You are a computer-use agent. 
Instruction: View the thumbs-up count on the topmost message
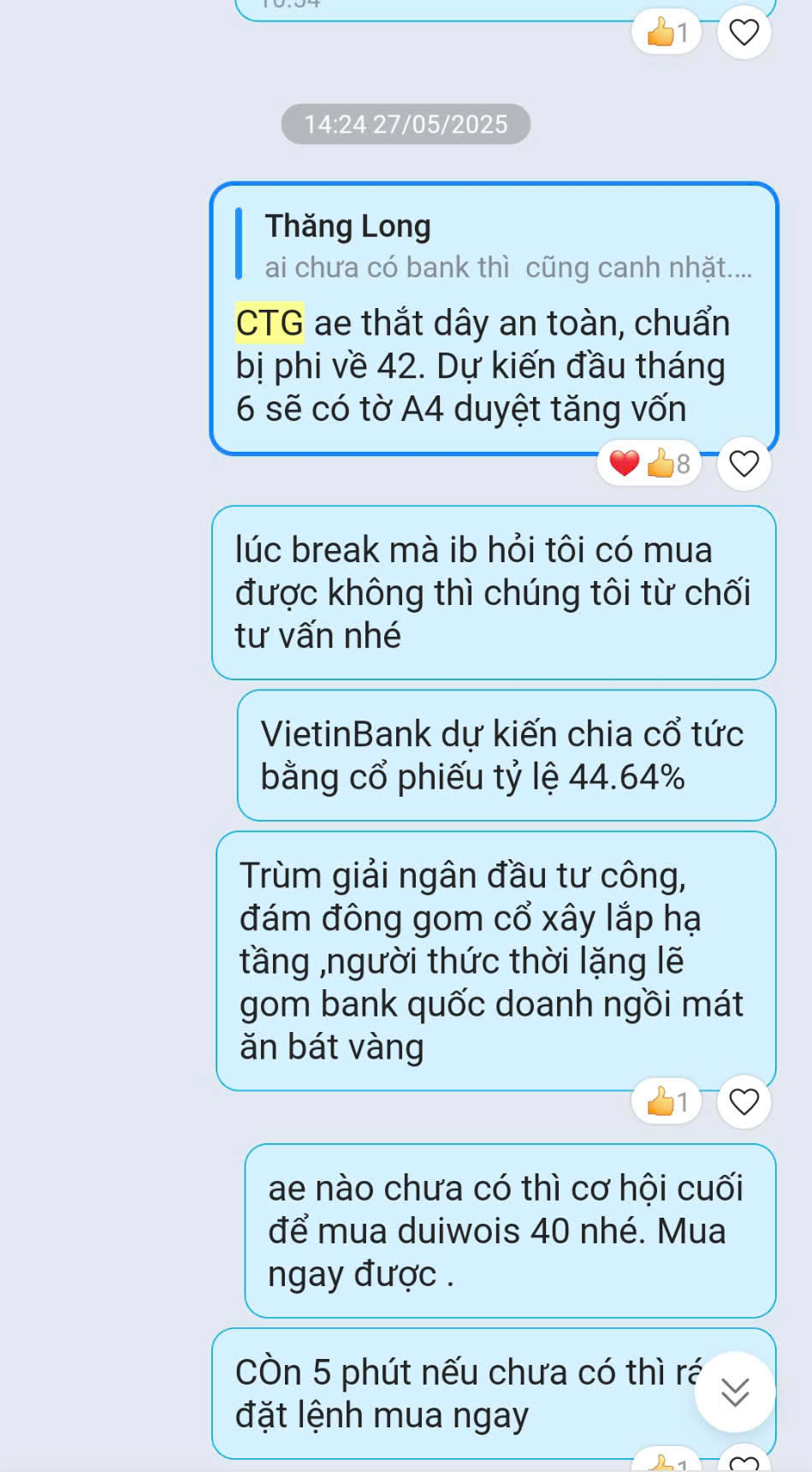point(666,33)
